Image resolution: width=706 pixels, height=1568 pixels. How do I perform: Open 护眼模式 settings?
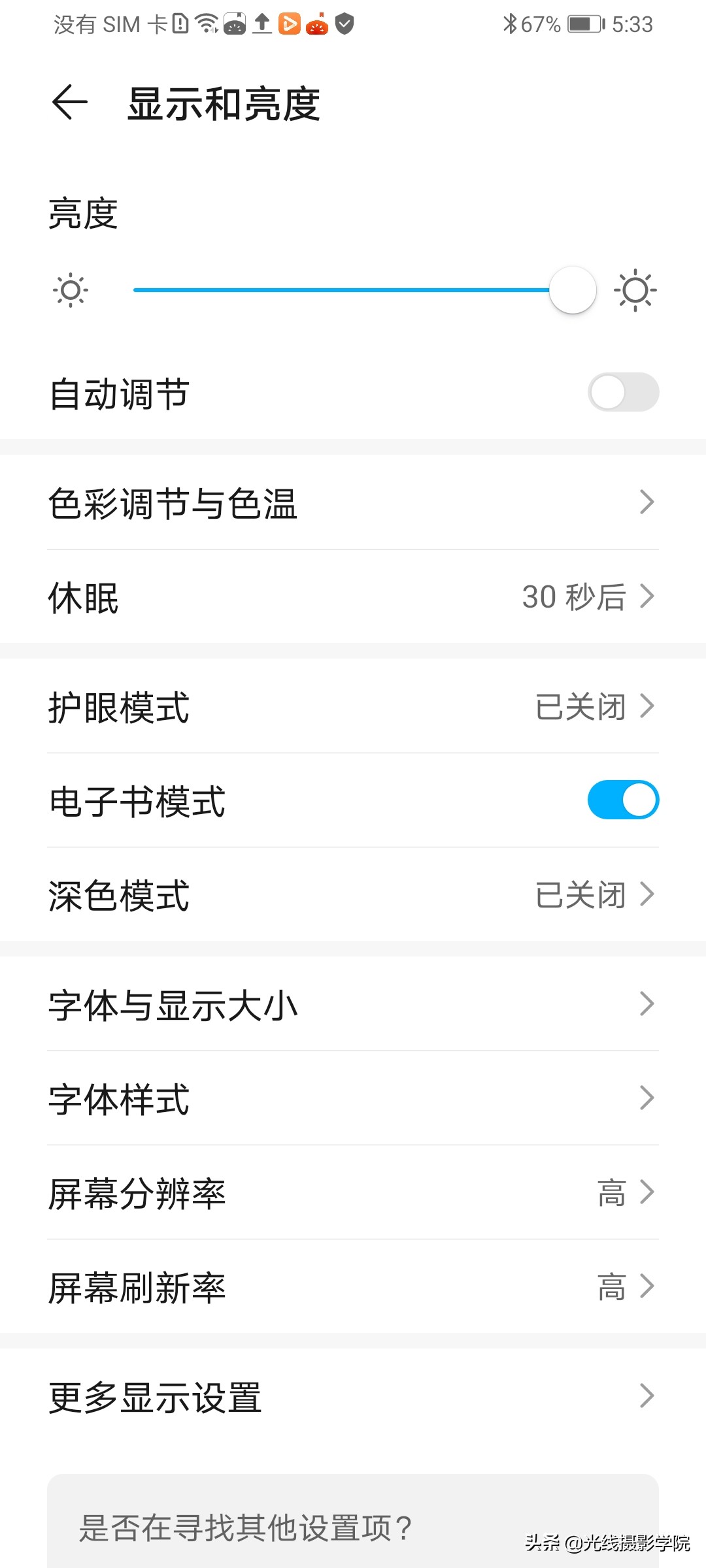click(x=353, y=707)
